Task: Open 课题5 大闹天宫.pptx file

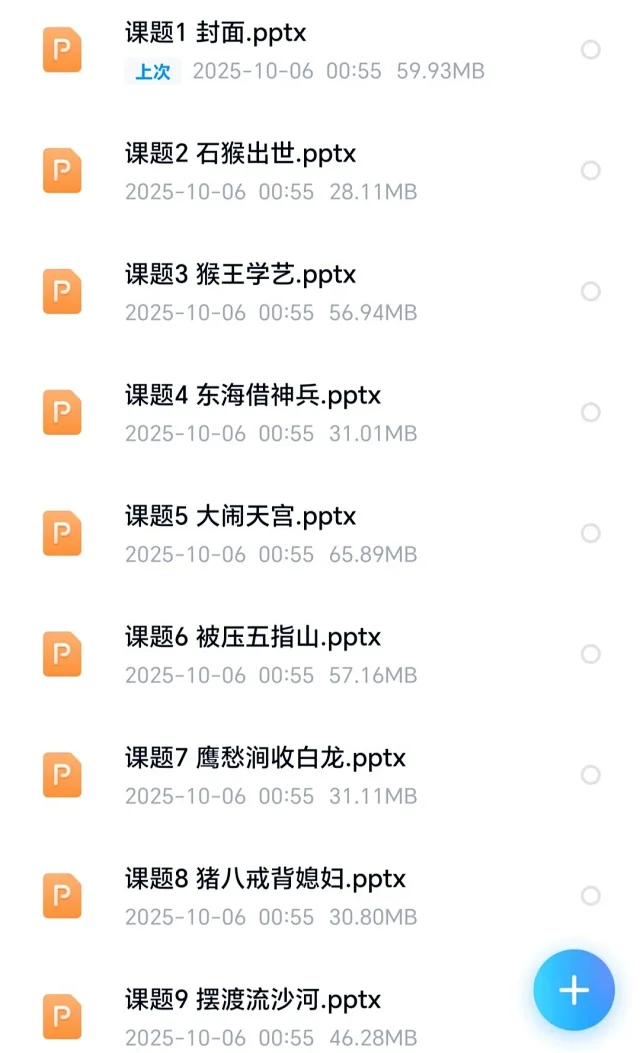Action: click(240, 517)
